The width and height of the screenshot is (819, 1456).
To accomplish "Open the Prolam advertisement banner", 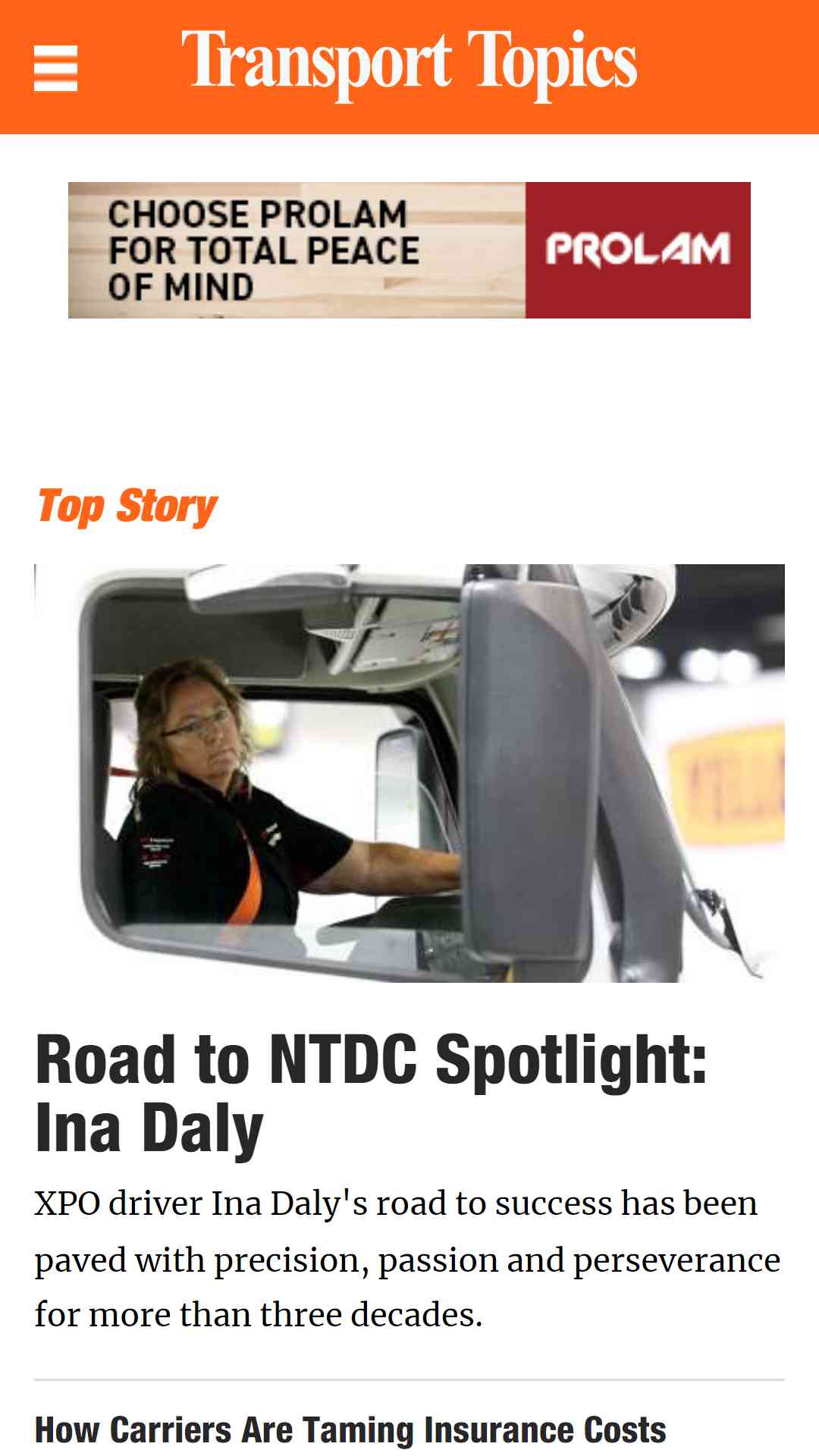I will 409,250.
